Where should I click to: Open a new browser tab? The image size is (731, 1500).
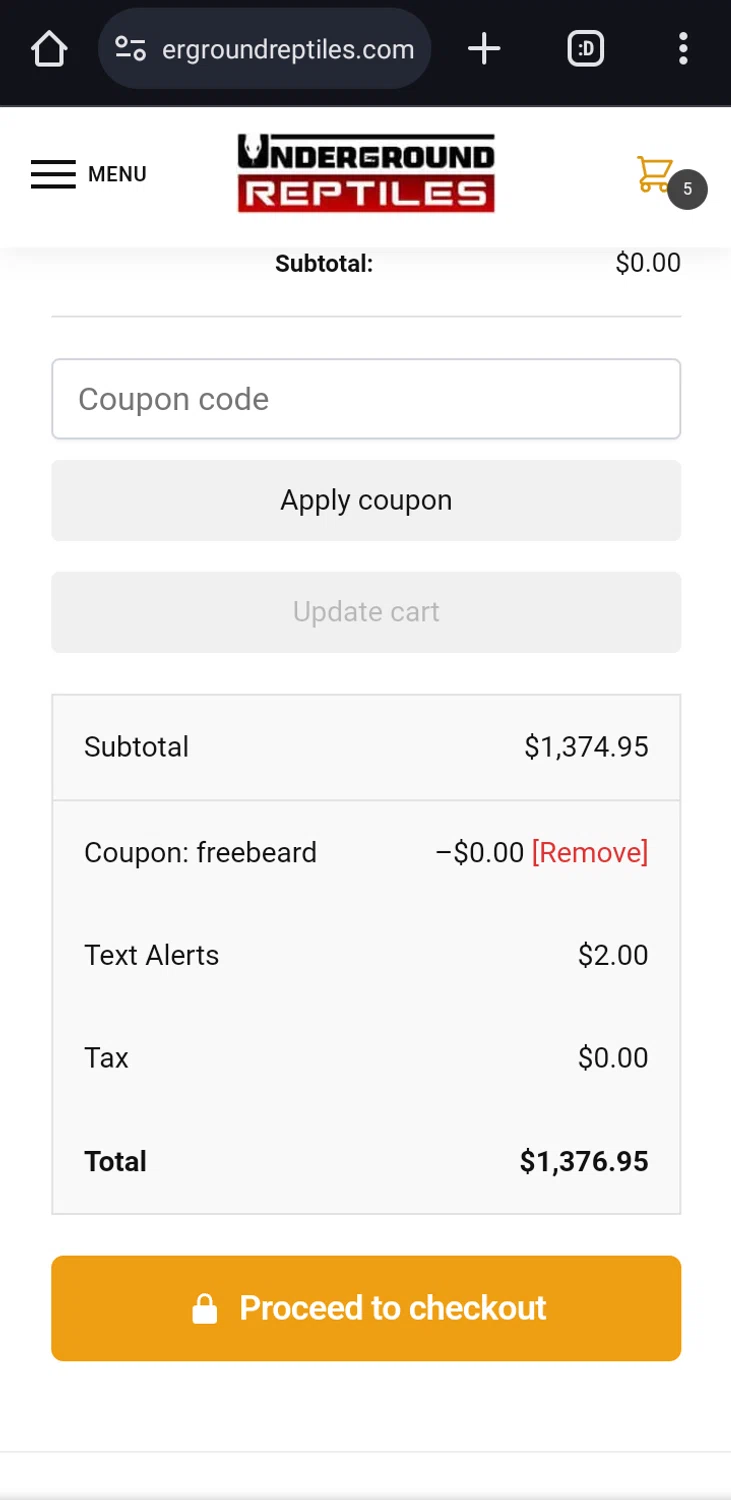tap(484, 49)
